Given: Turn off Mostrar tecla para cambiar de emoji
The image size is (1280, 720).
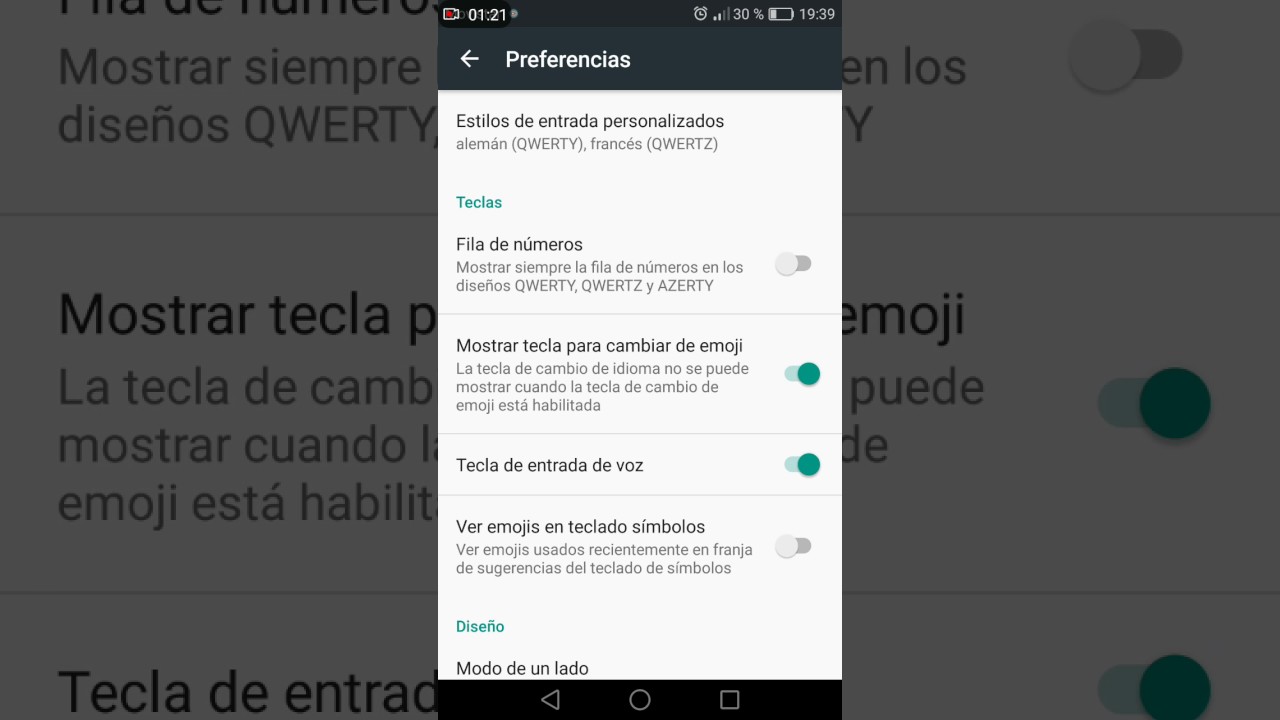Looking at the screenshot, I should [802, 374].
